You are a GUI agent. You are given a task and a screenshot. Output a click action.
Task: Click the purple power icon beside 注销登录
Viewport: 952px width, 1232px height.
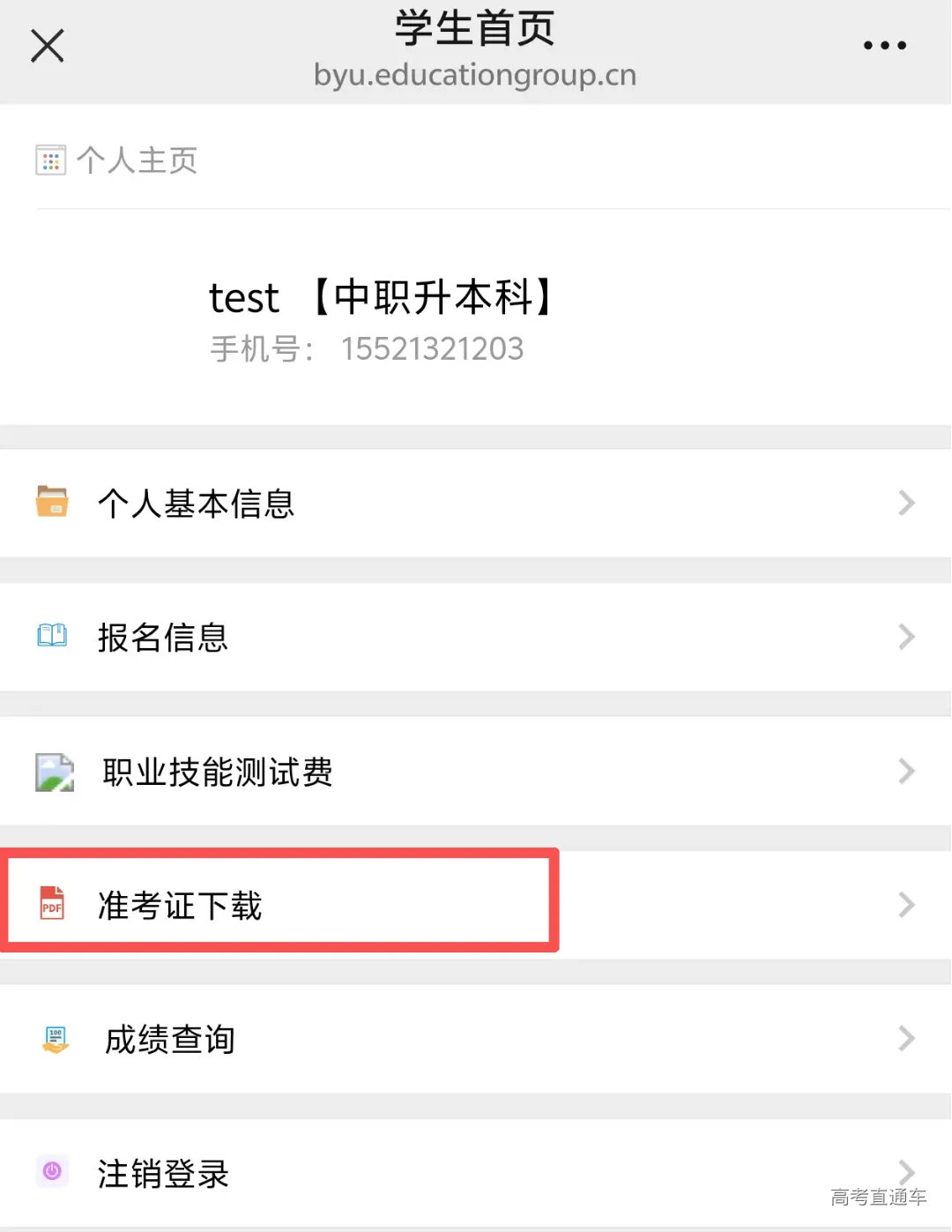[52, 1173]
